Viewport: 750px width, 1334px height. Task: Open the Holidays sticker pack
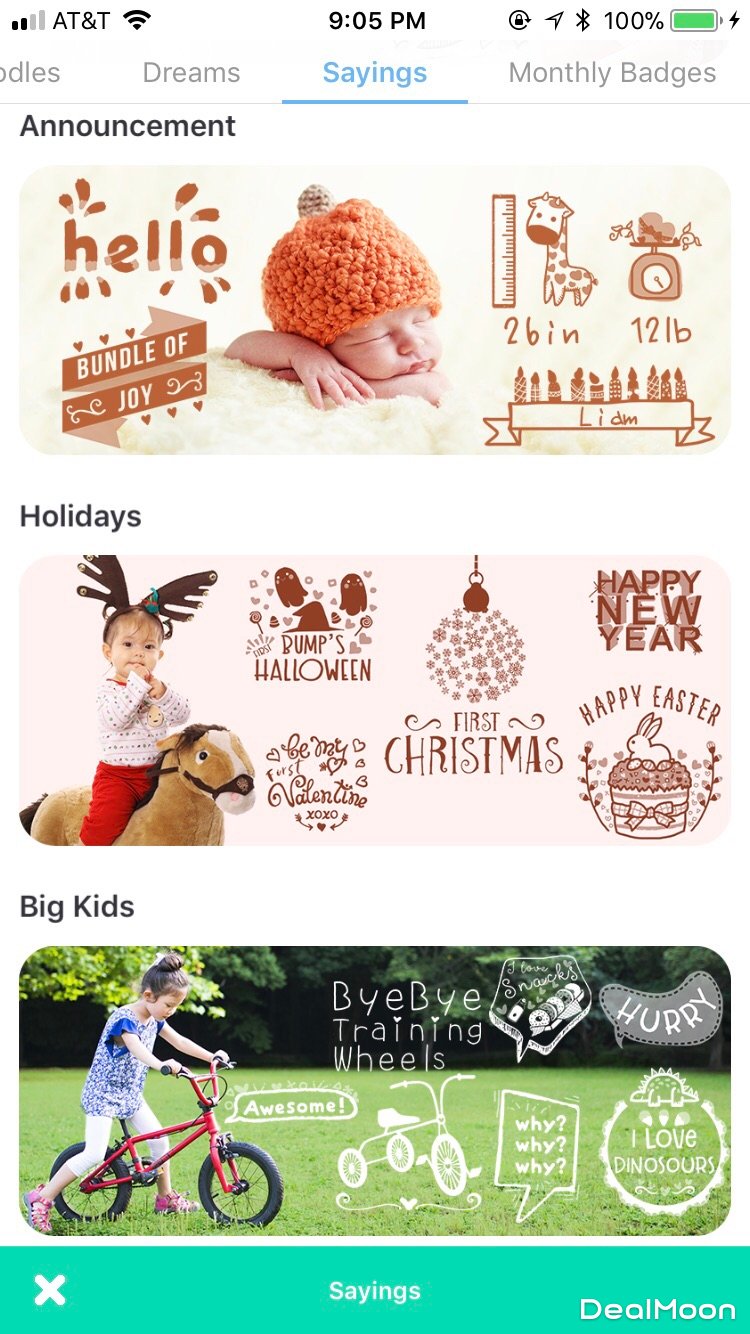(x=375, y=700)
